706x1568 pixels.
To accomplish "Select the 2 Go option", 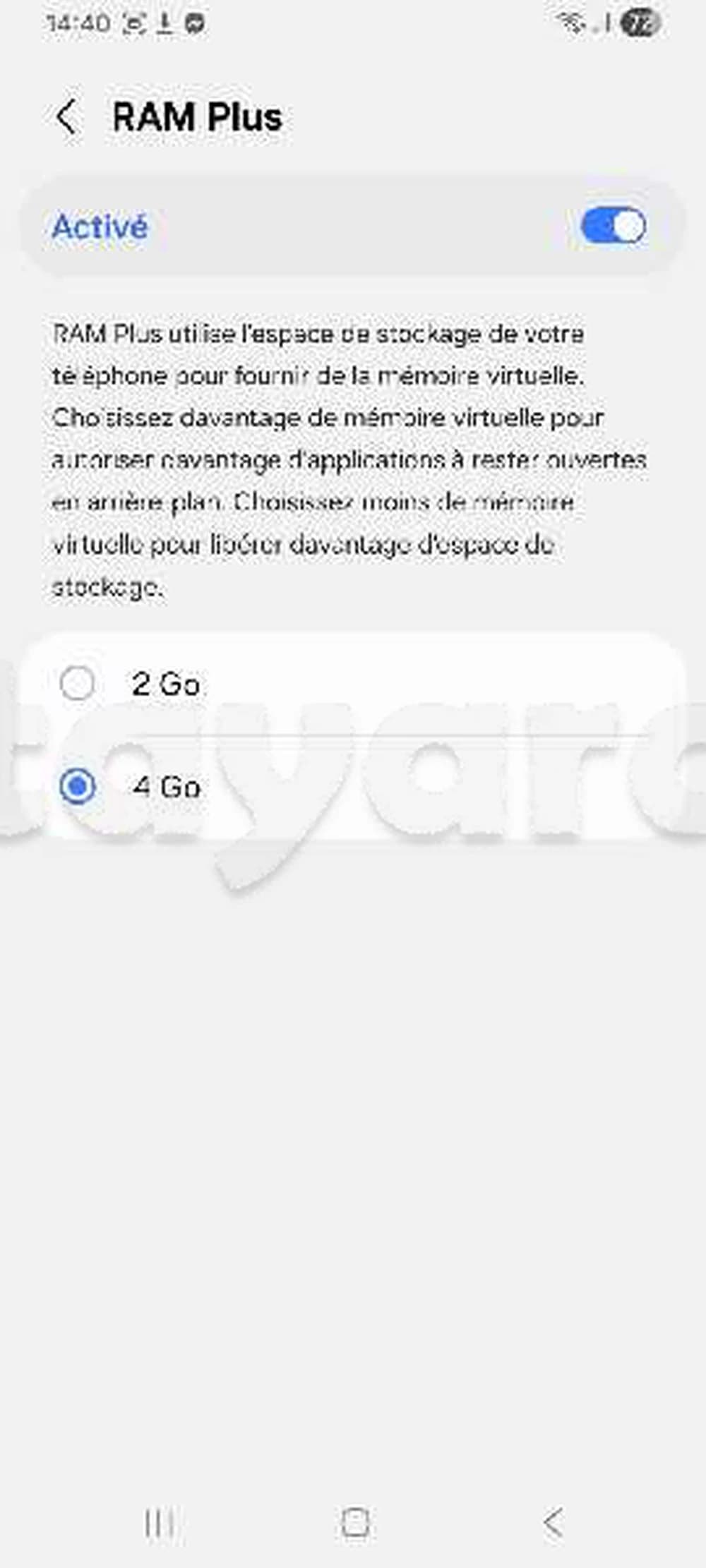I will click(x=78, y=683).
